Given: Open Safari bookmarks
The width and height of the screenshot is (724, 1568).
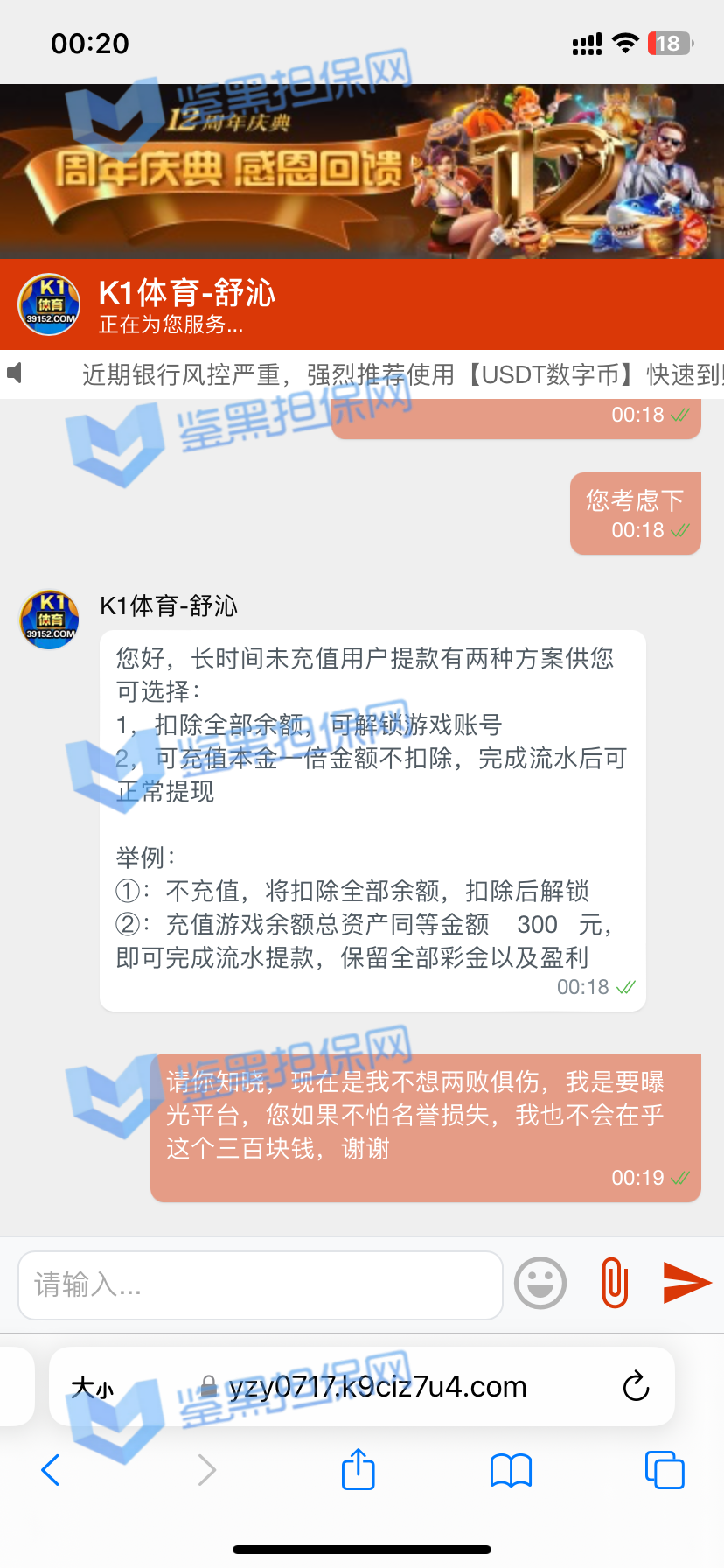Looking at the screenshot, I should tap(511, 1470).
